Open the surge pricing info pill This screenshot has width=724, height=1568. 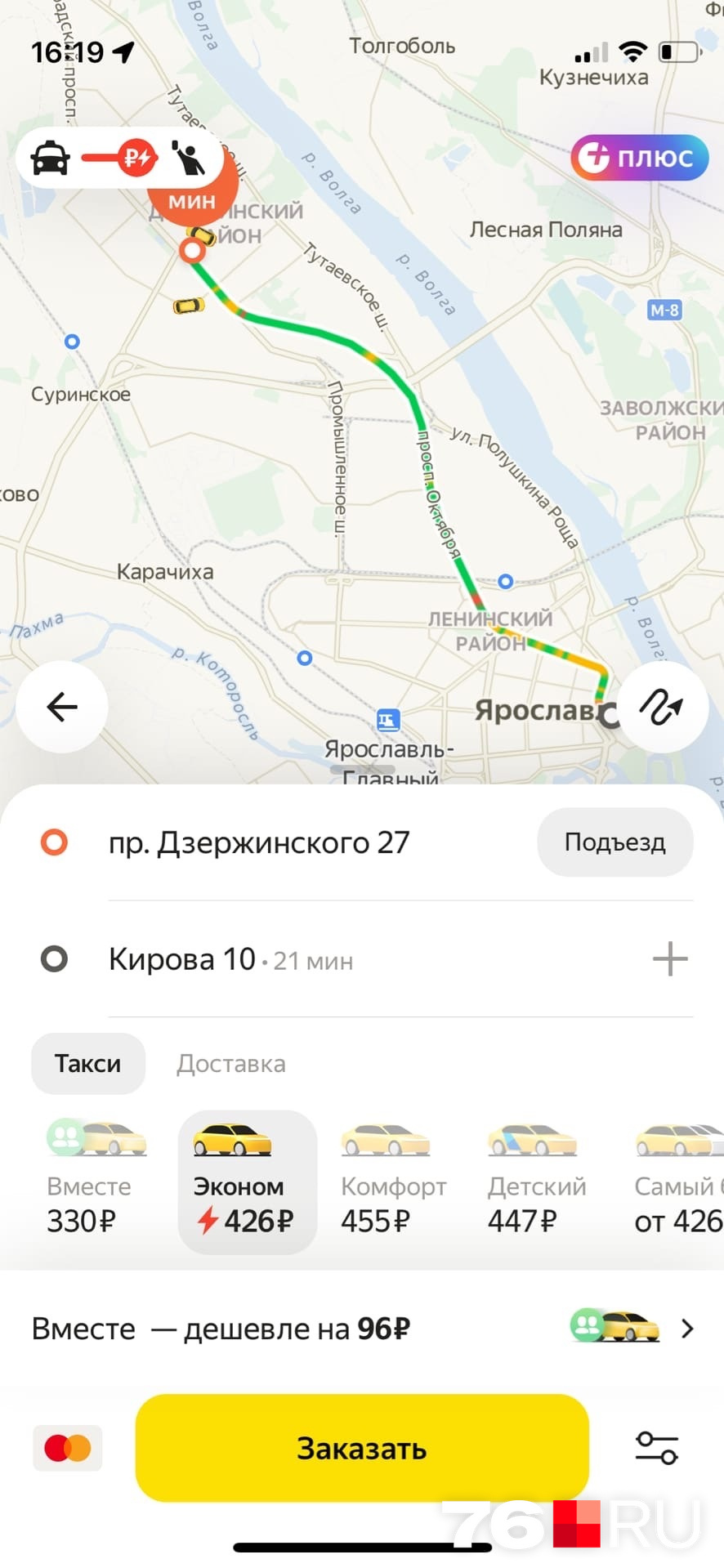click(x=119, y=158)
